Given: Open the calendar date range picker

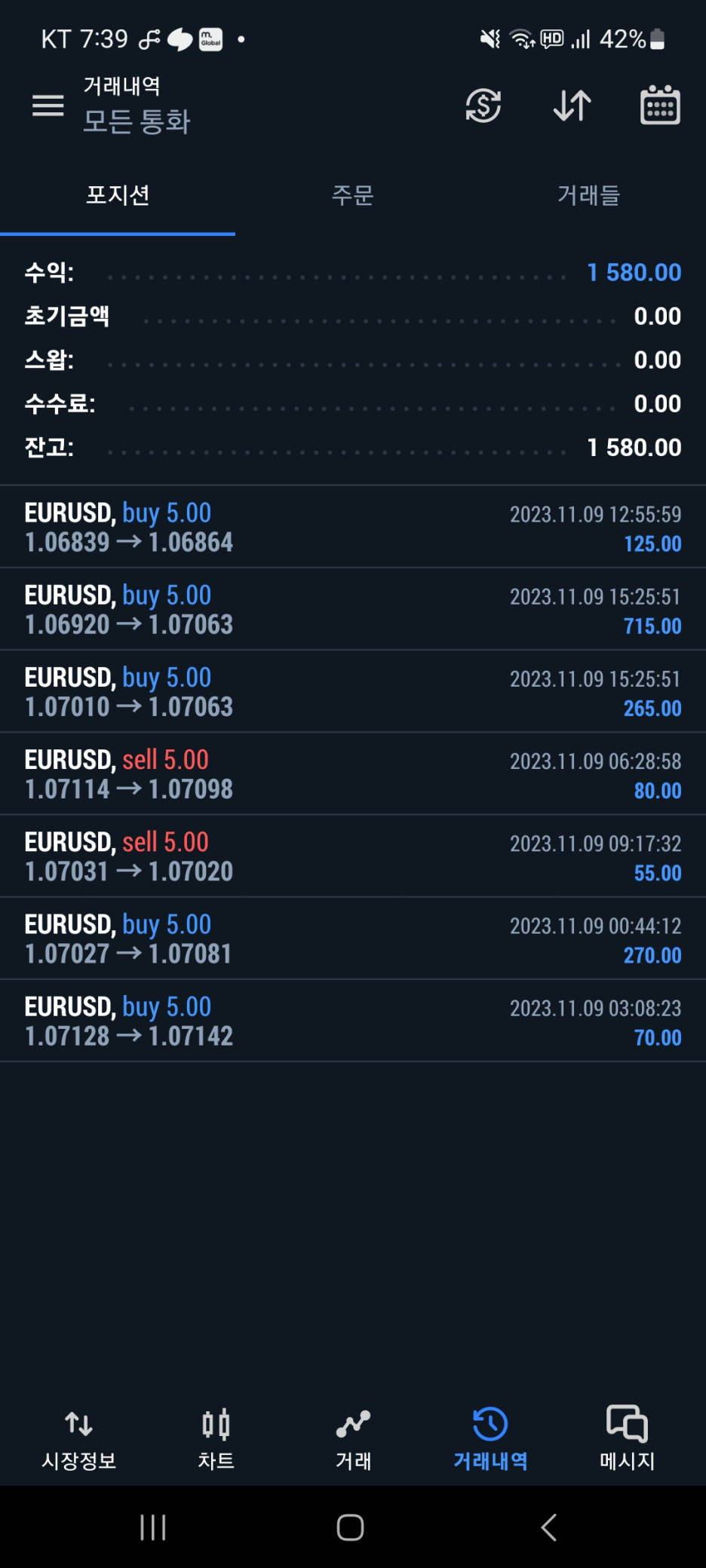Looking at the screenshot, I should click(x=660, y=105).
